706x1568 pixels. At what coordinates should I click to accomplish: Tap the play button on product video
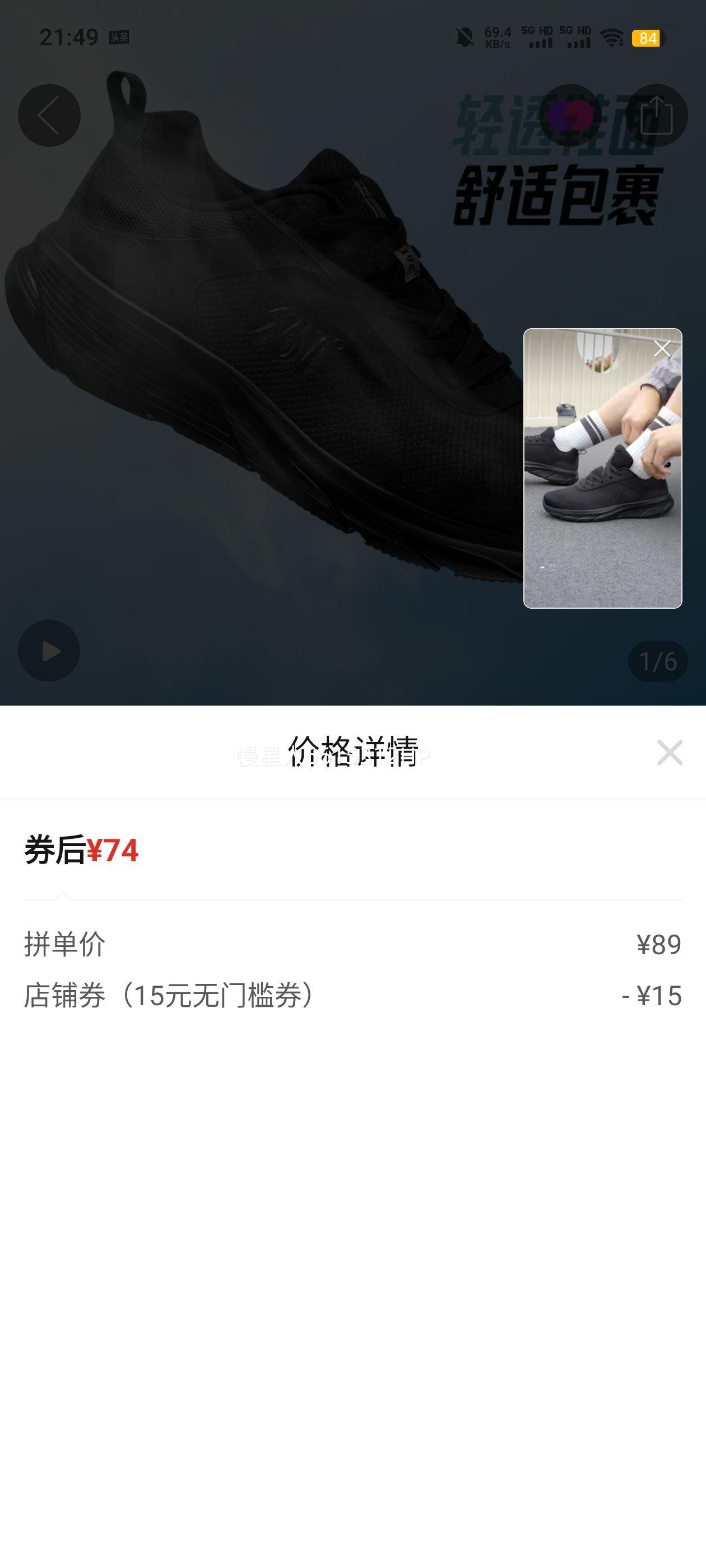click(x=49, y=651)
